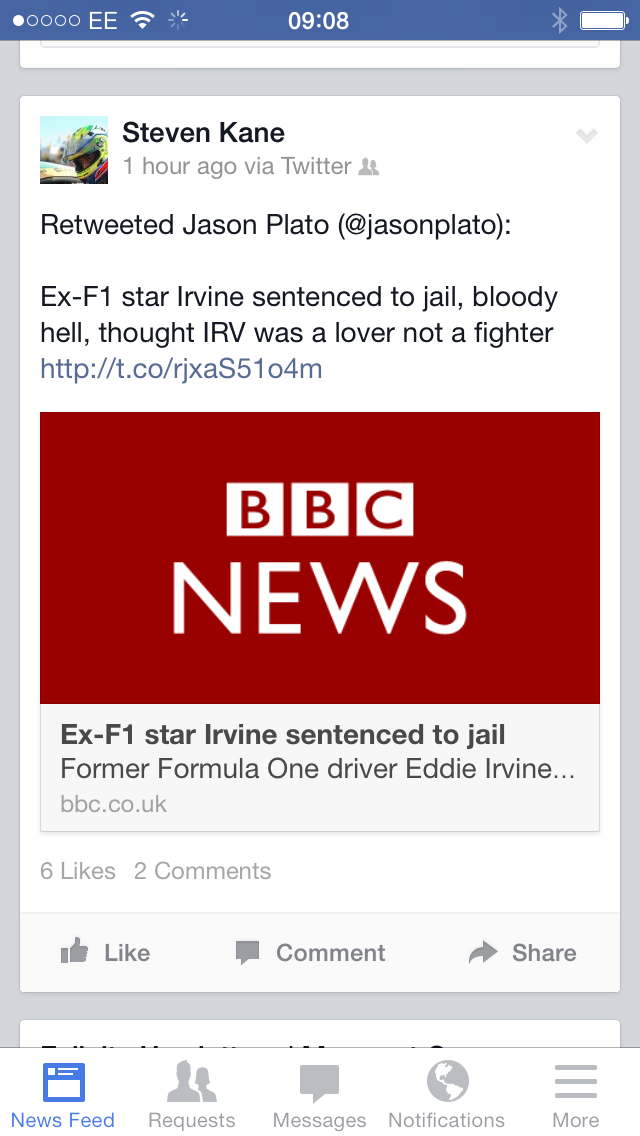Open the BBC News article card

point(320,620)
